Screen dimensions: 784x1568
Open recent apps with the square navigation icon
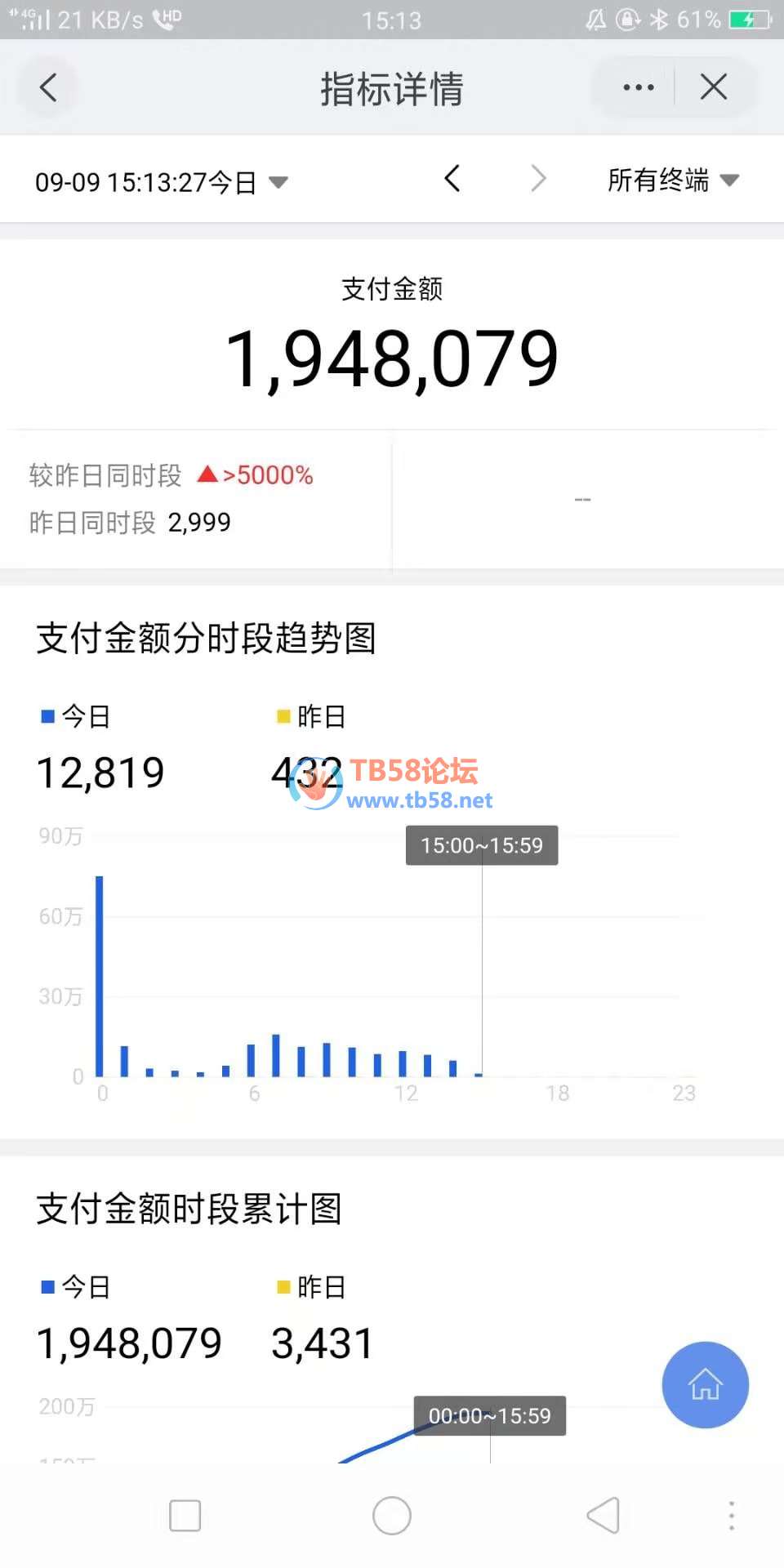(185, 1515)
